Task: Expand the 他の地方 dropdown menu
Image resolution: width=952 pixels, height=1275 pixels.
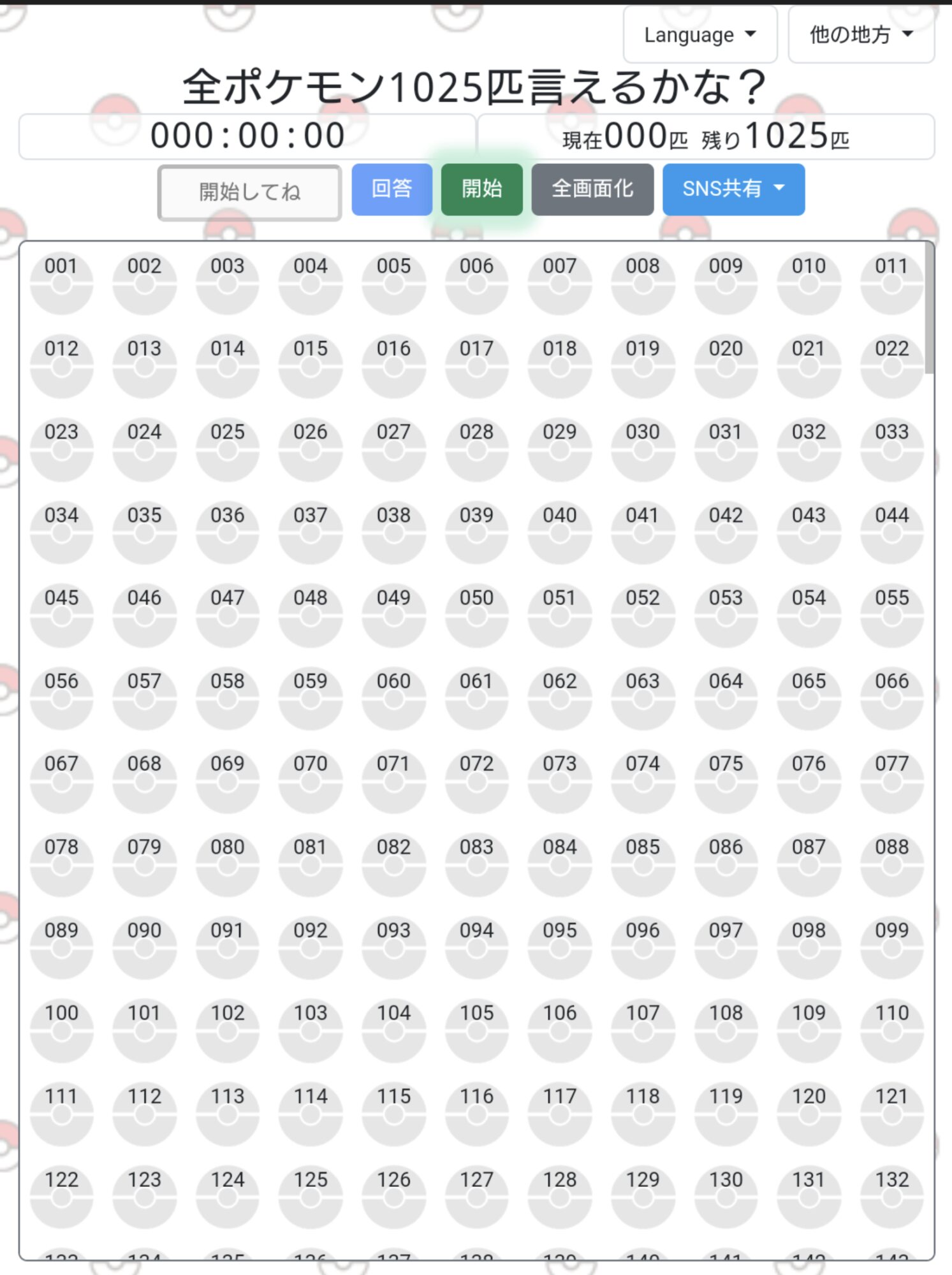Action: (x=861, y=34)
